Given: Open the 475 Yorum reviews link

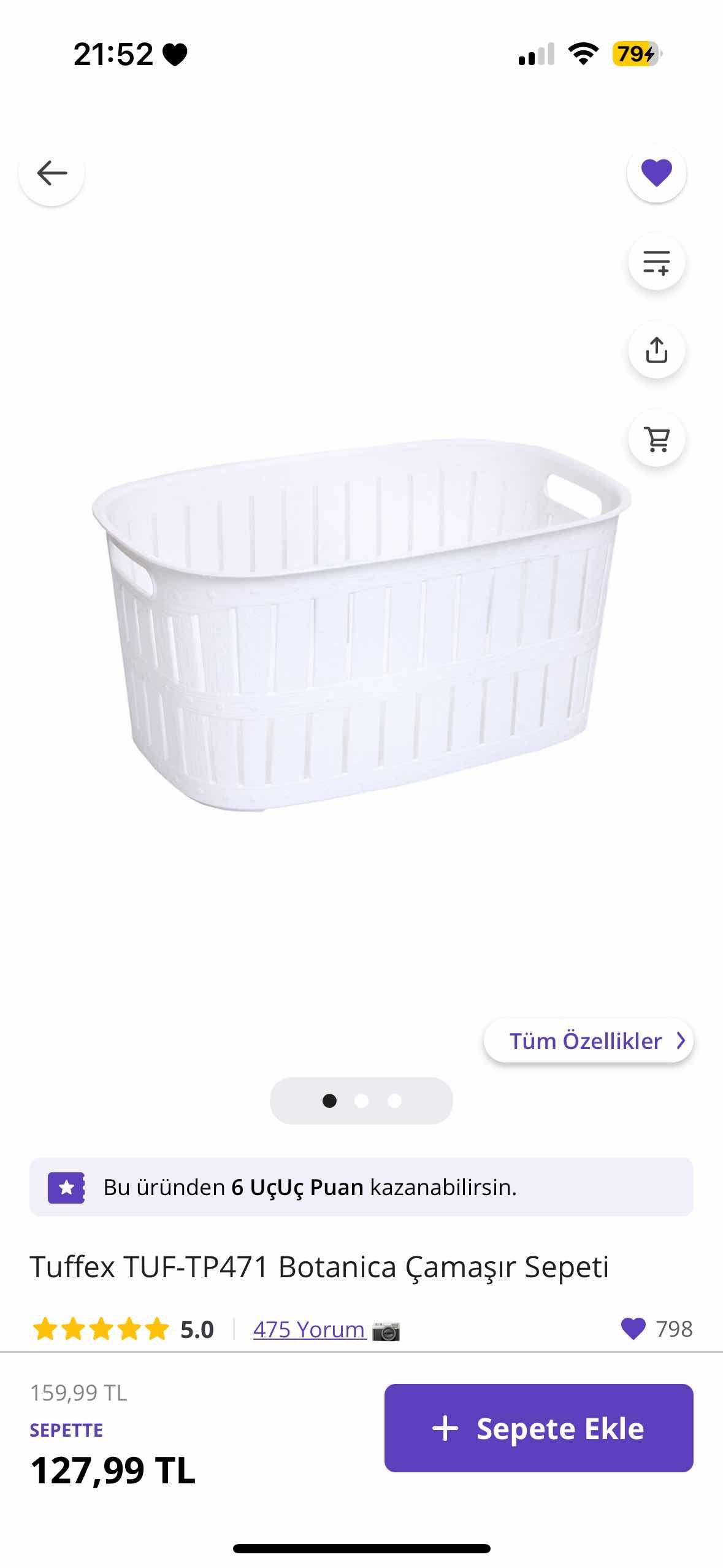Looking at the screenshot, I should point(309,1329).
